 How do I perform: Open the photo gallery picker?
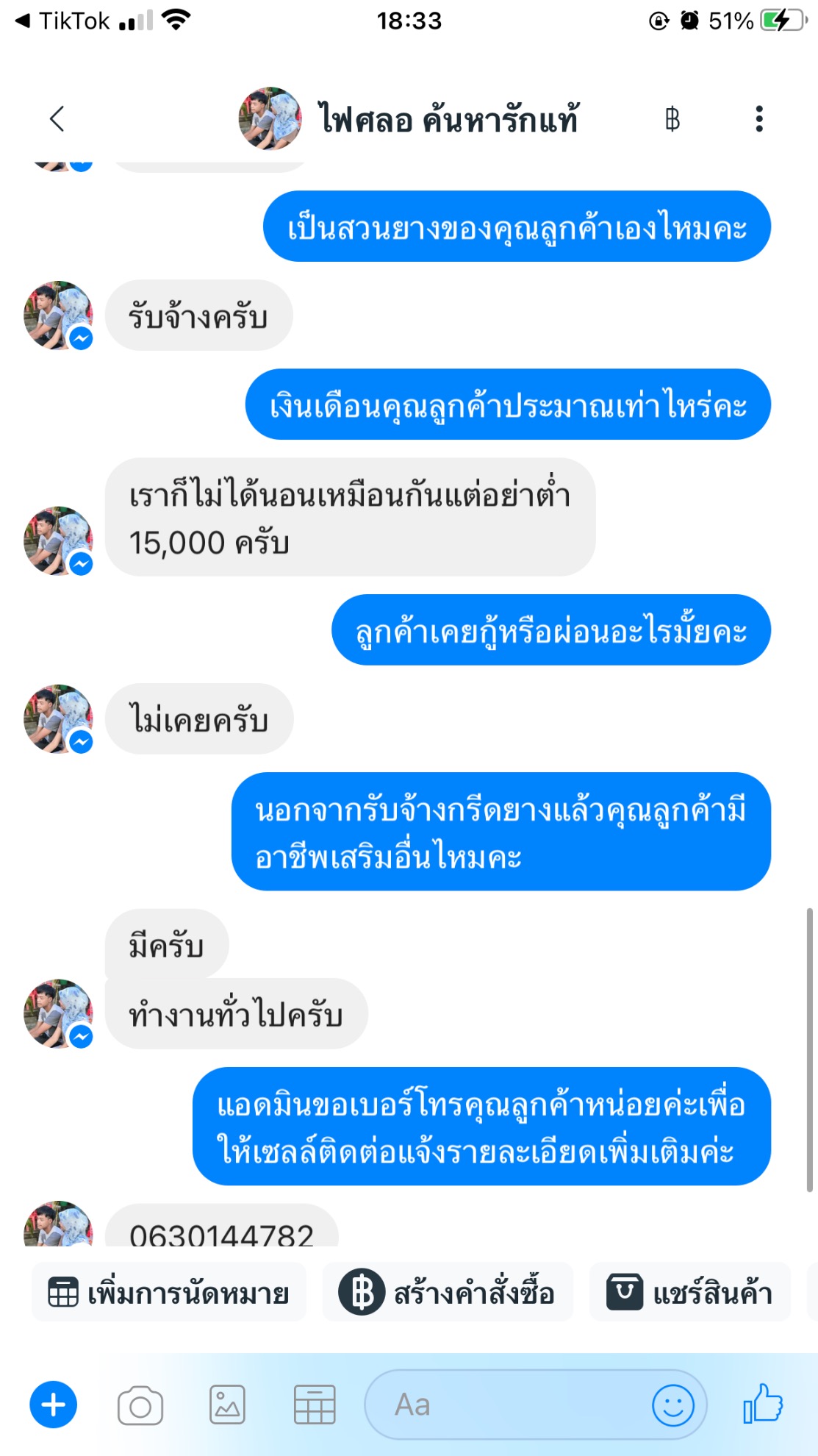click(x=227, y=1405)
